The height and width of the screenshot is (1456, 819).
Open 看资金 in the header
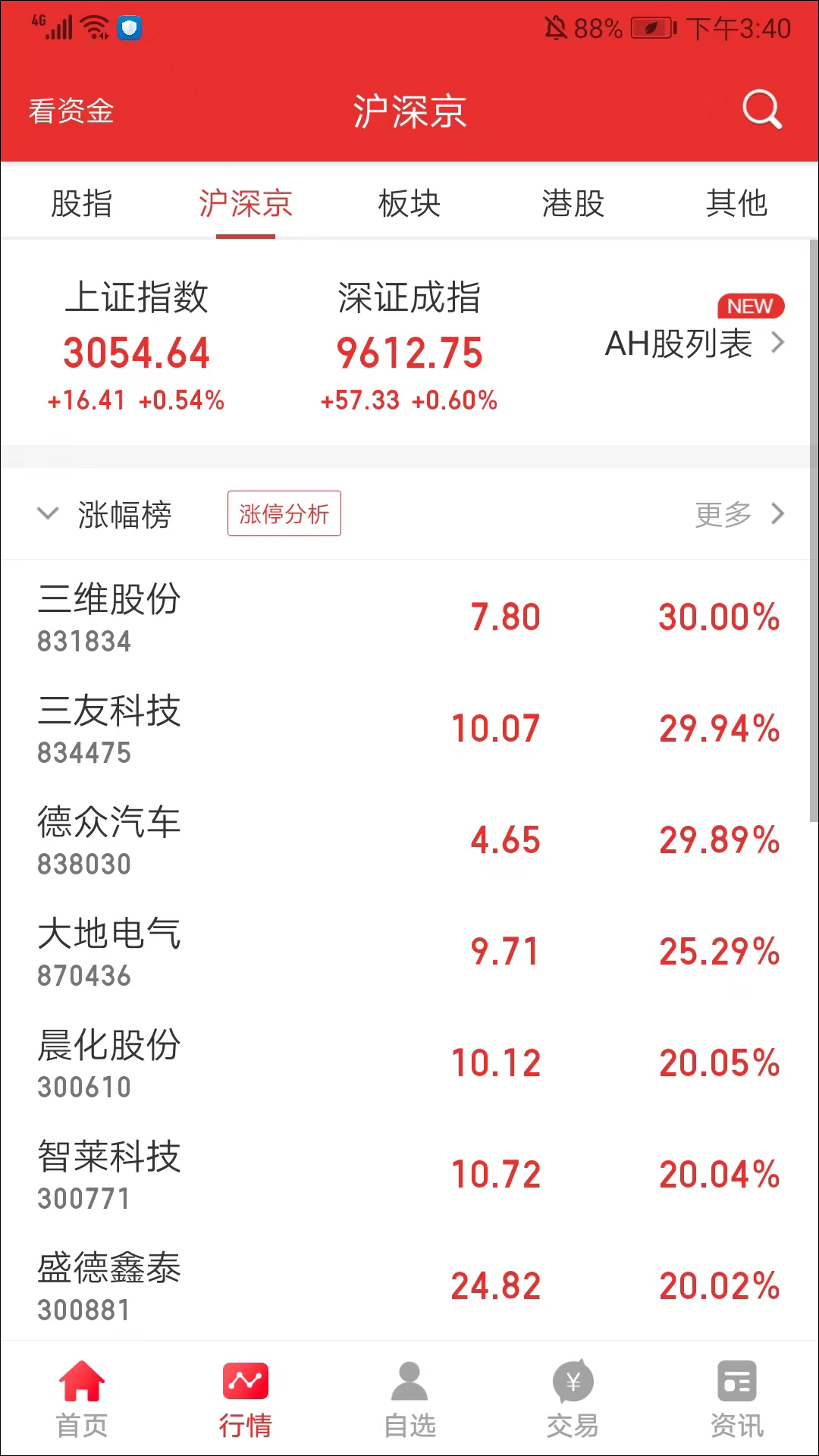coord(71,111)
